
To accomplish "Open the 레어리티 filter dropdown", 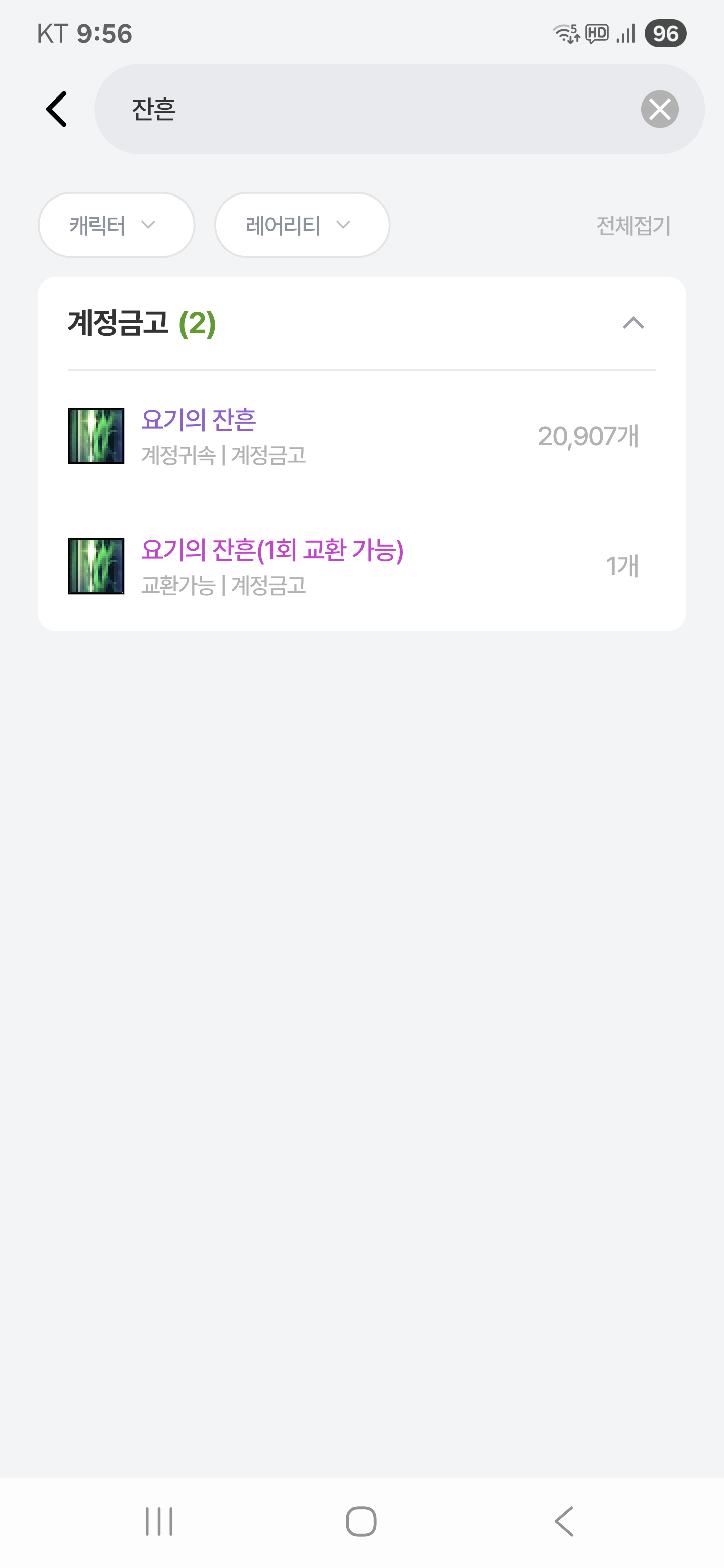I will 301,225.
